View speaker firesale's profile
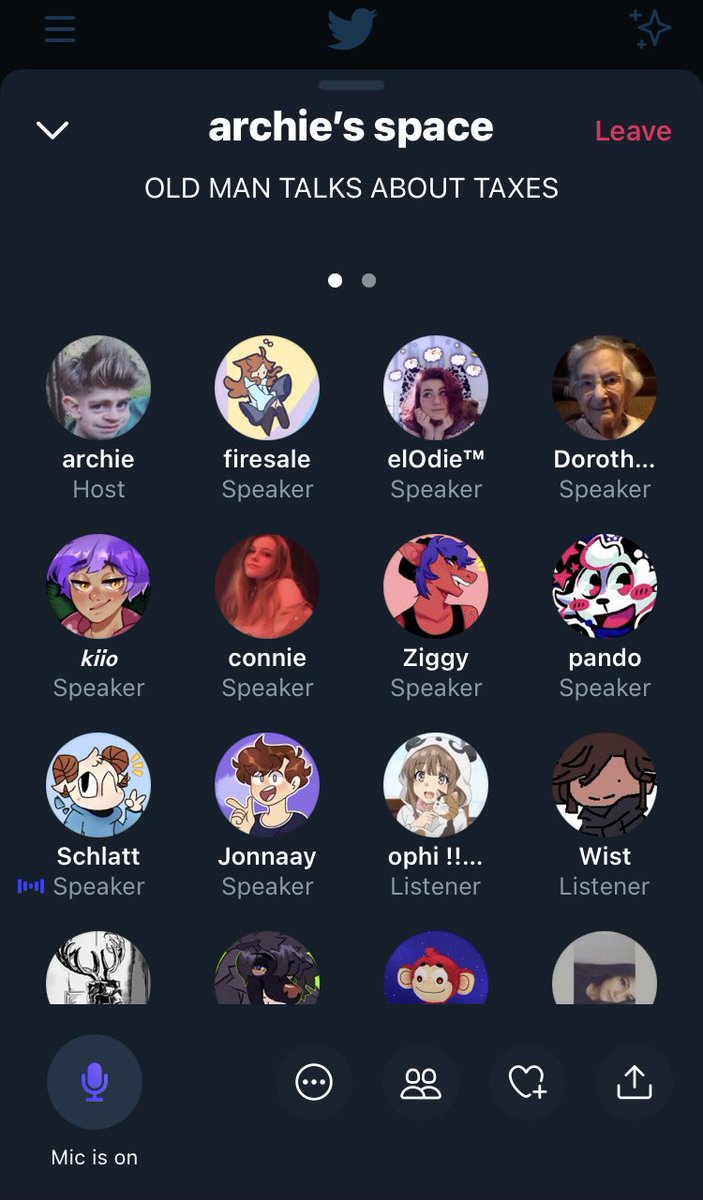 (x=267, y=387)
